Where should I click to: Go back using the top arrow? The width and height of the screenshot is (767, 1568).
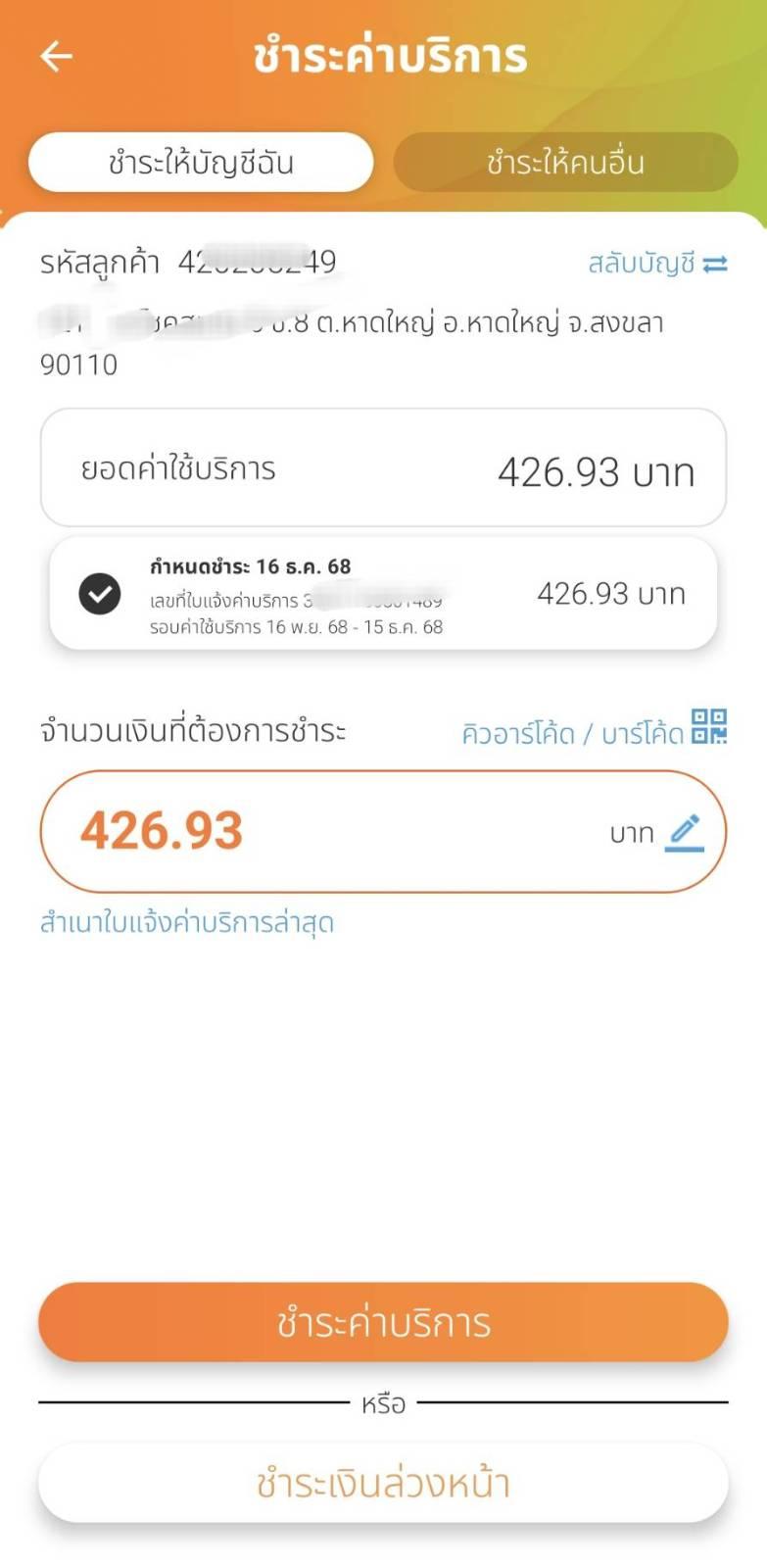[x=56, y=57]
